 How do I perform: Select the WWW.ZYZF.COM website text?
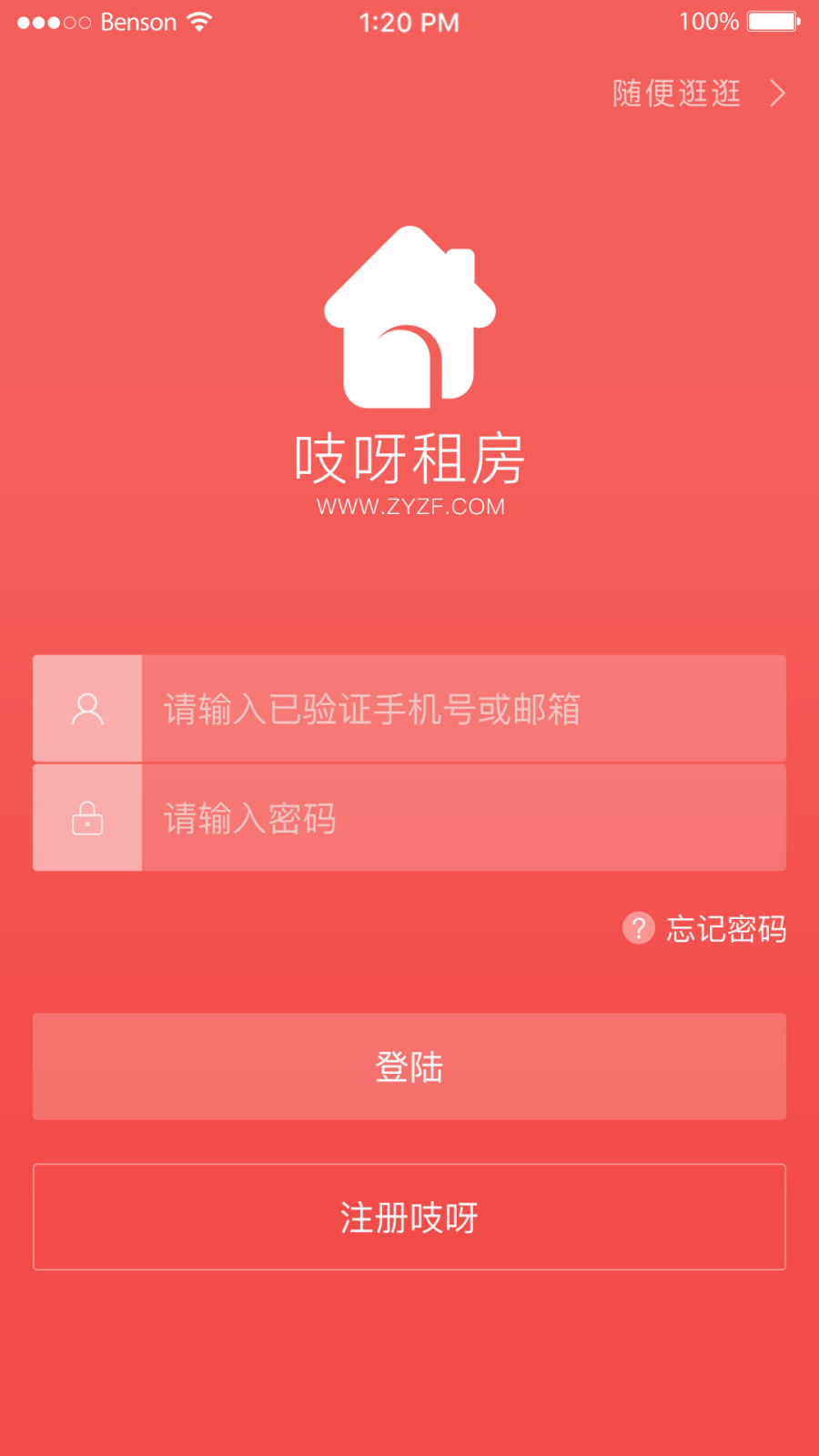pyautogui.click(x=409, y=506)
